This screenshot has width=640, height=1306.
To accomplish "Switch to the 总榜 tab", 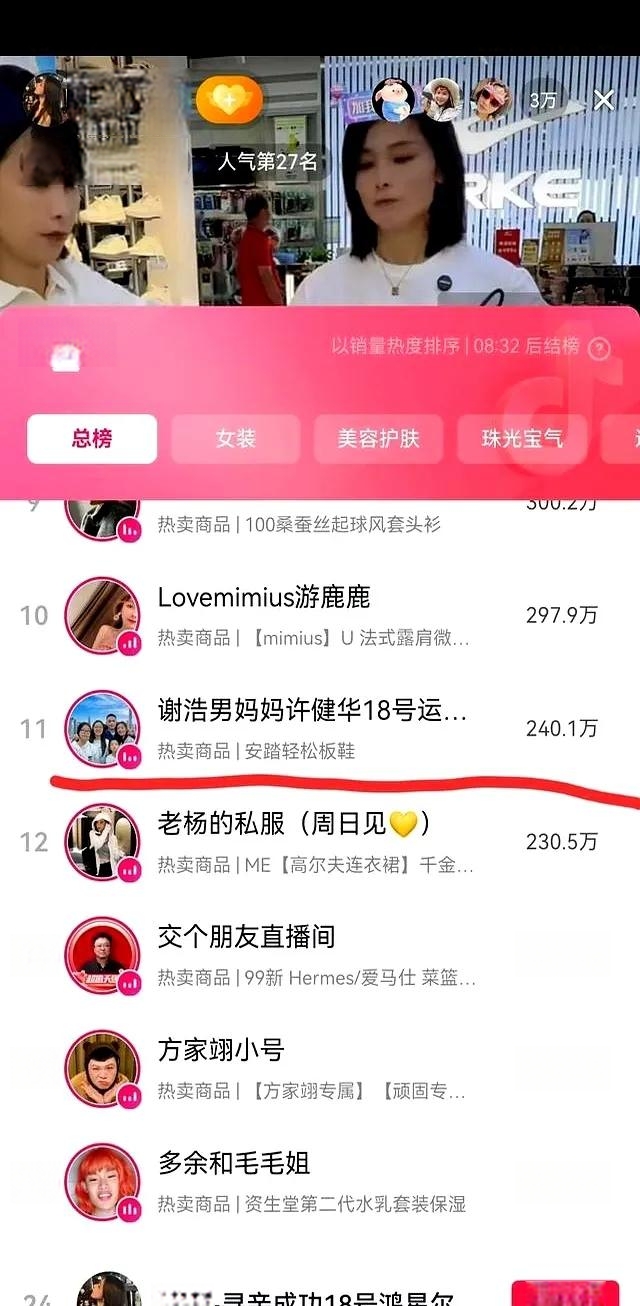I will [x=92, y=439].
